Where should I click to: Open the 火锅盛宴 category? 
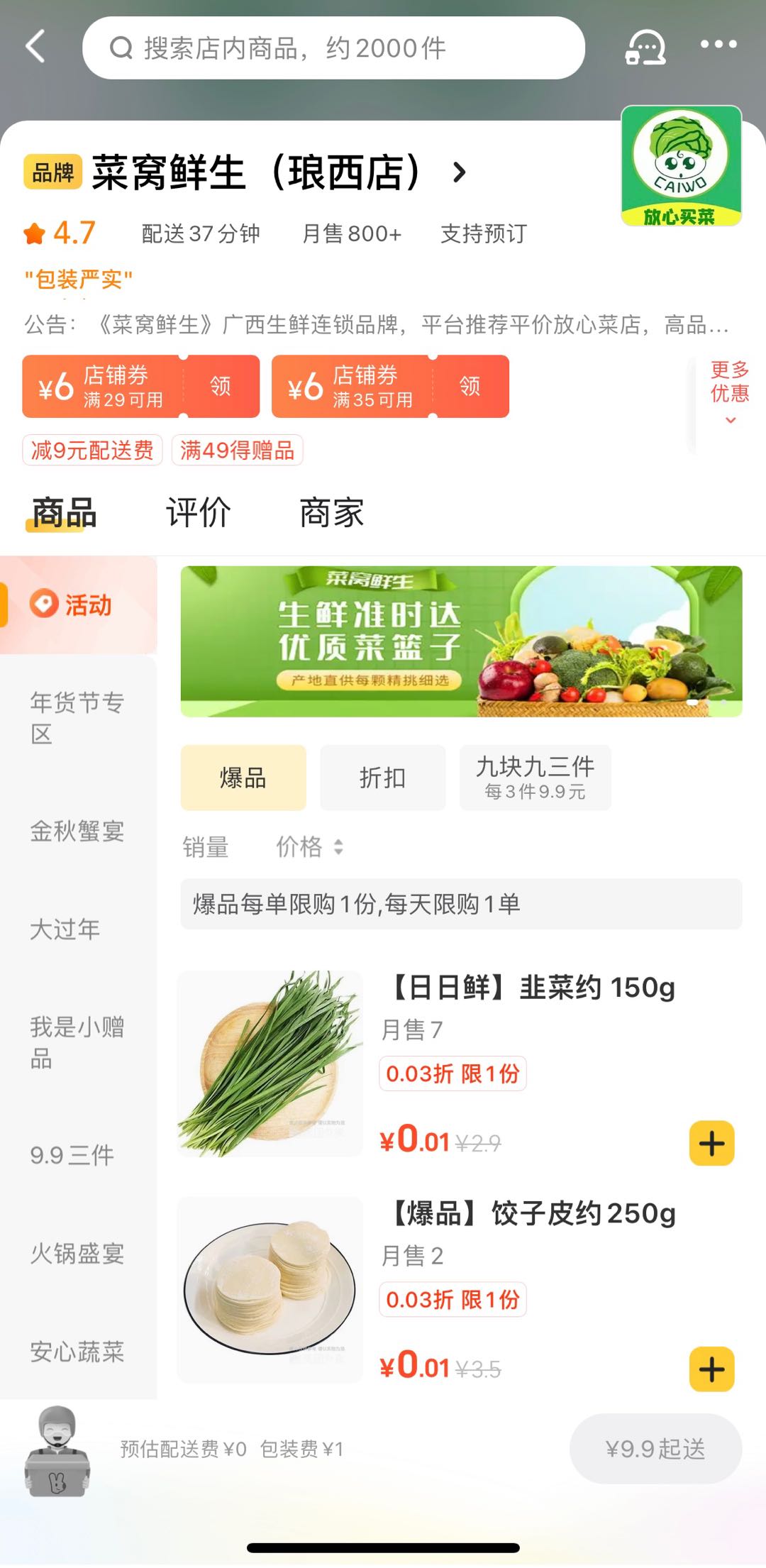(x=77, y=1254)
